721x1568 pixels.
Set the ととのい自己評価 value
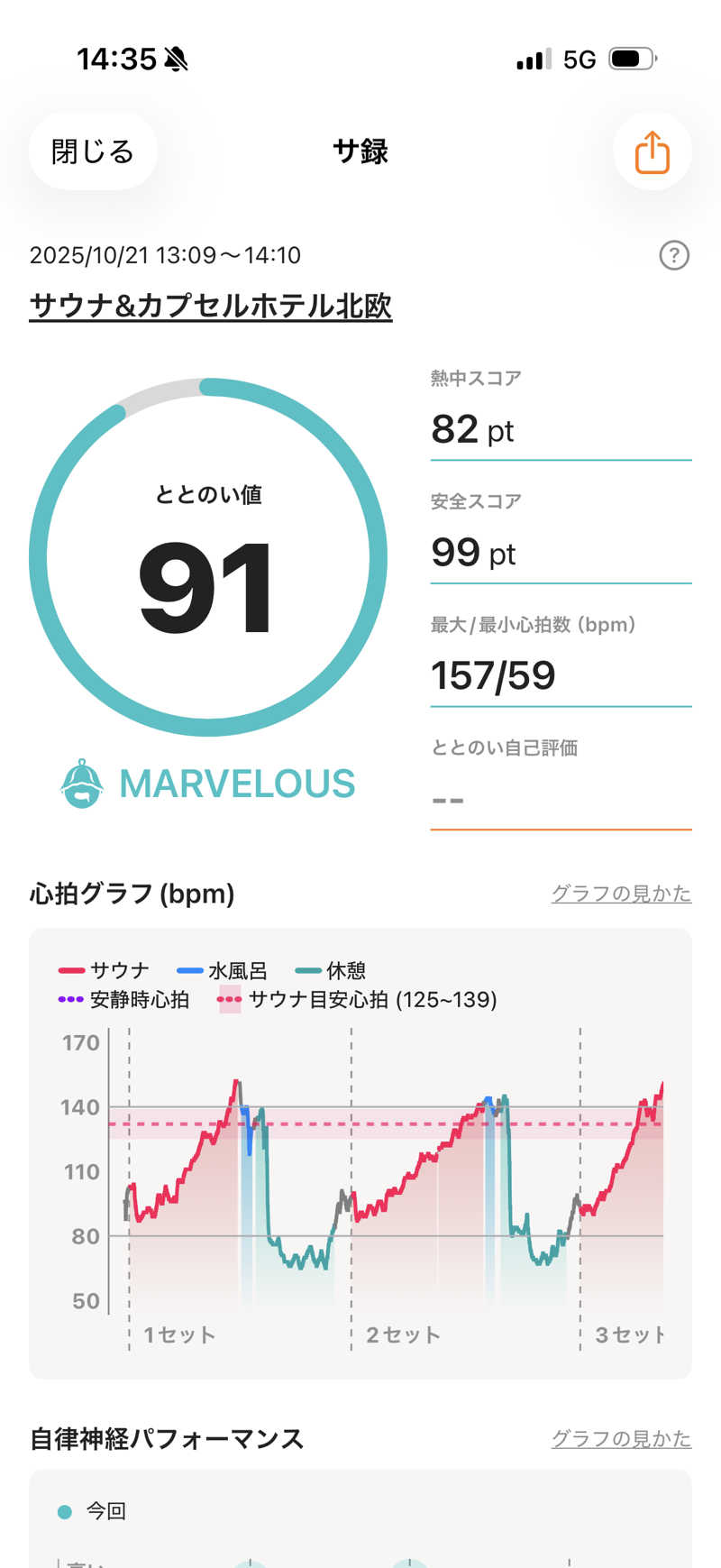[x=560, y=799]
